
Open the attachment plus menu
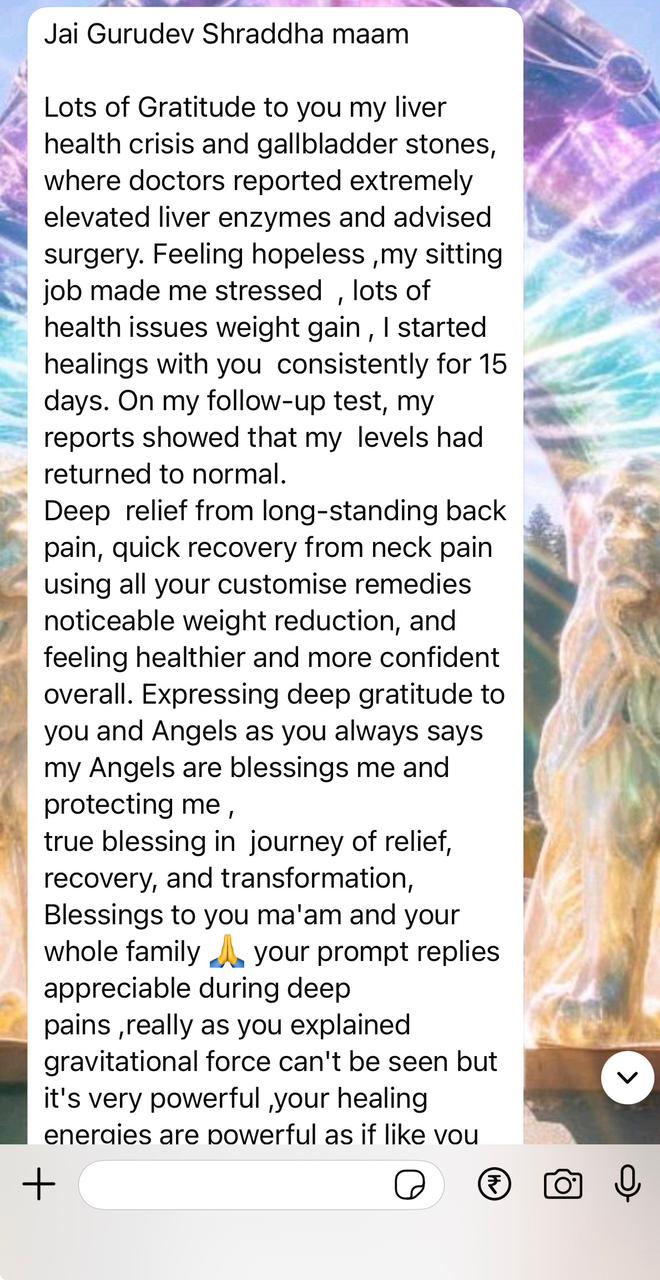coord(39,1185)
